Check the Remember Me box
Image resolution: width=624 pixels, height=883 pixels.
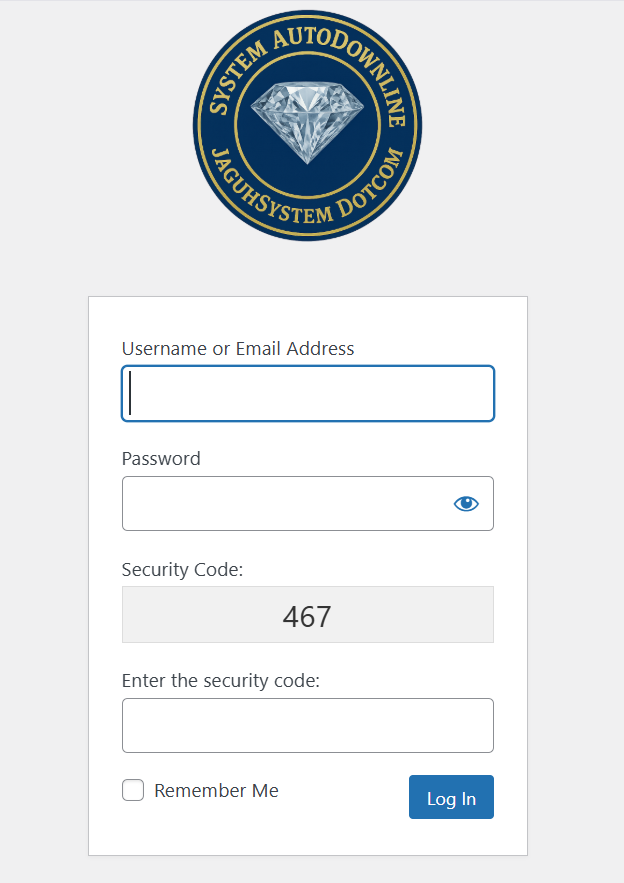coord(133,791)
